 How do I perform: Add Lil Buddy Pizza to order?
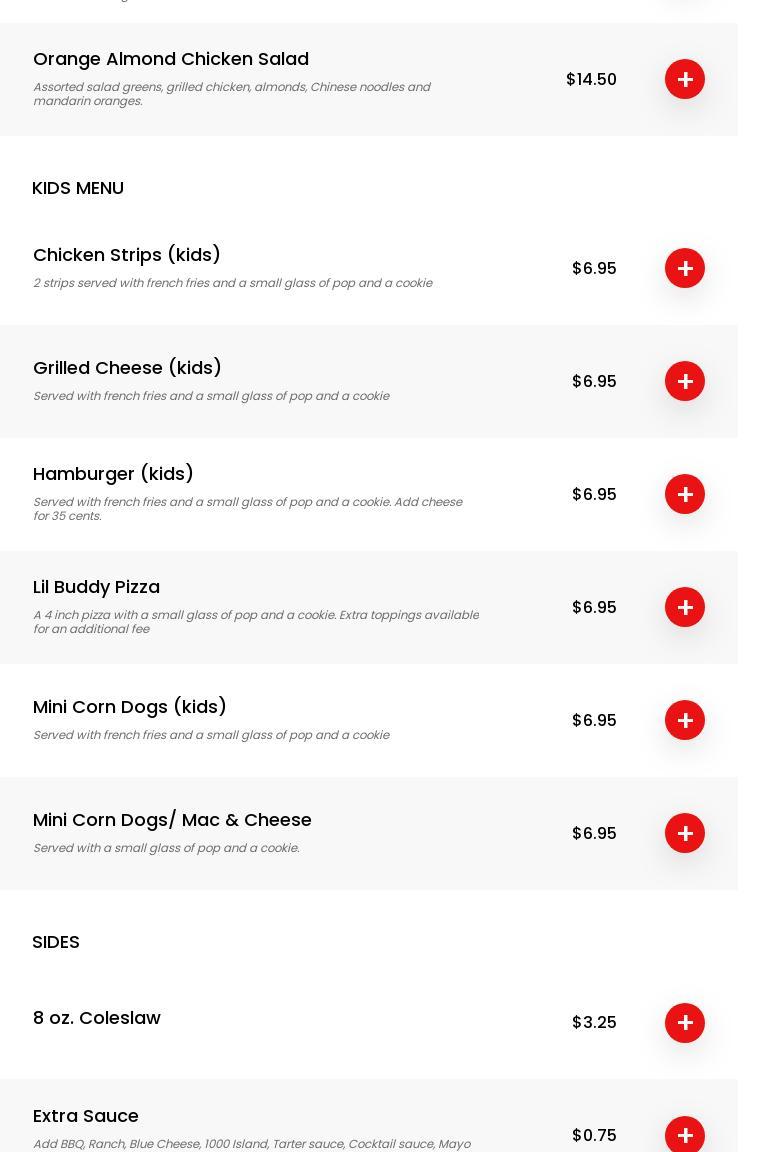[685, 607]
